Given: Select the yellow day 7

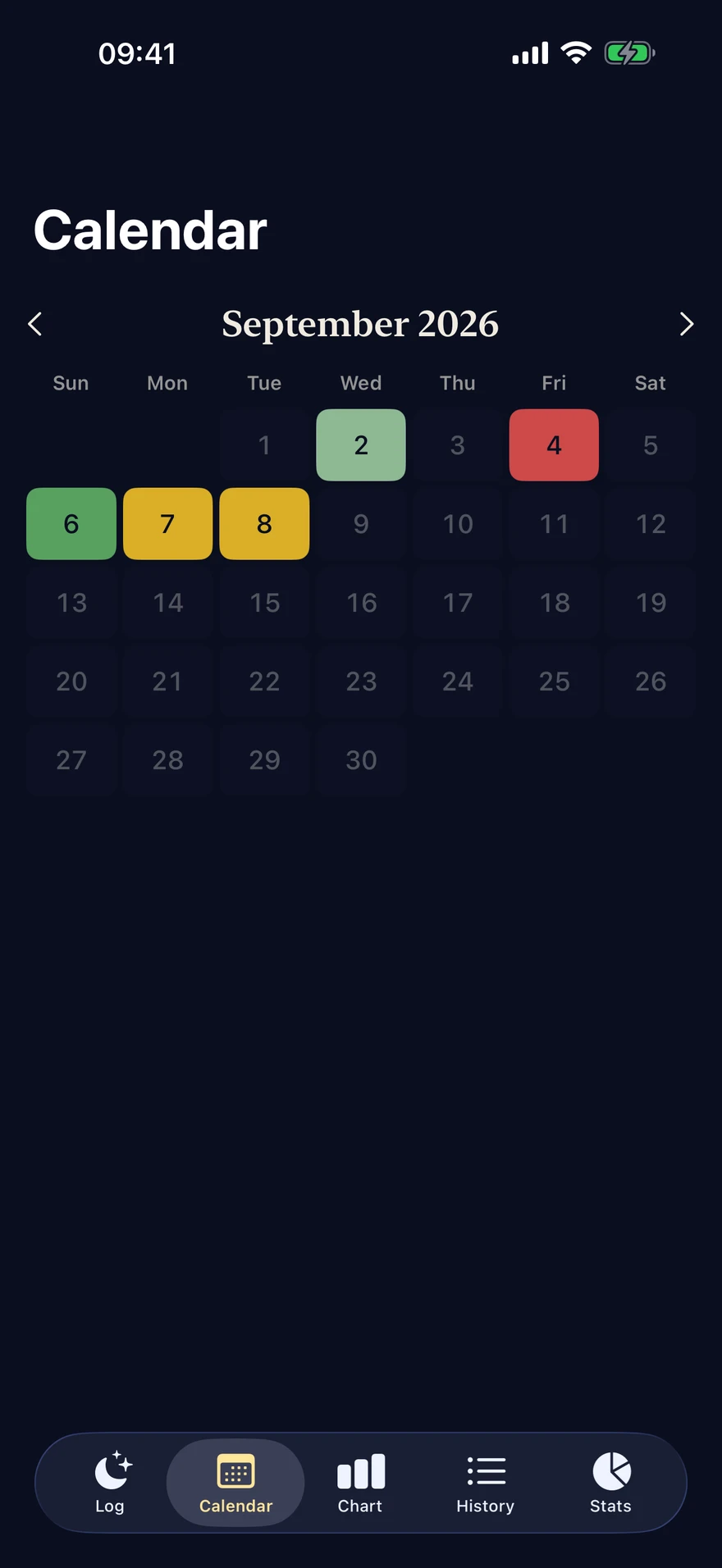Looking at the screenshot, I should pyautogui.click(x=167, y=523).
